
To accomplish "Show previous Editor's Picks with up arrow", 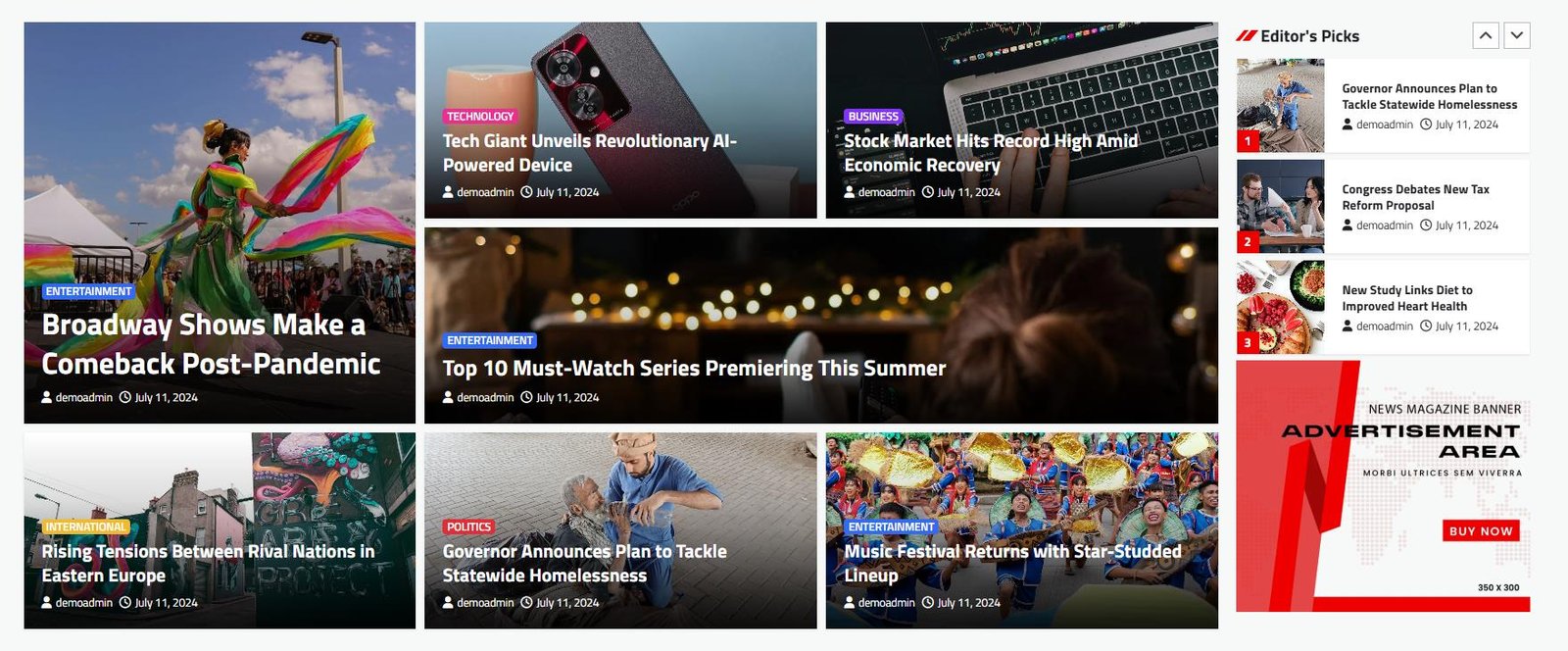I will (x=1486, y=36).
